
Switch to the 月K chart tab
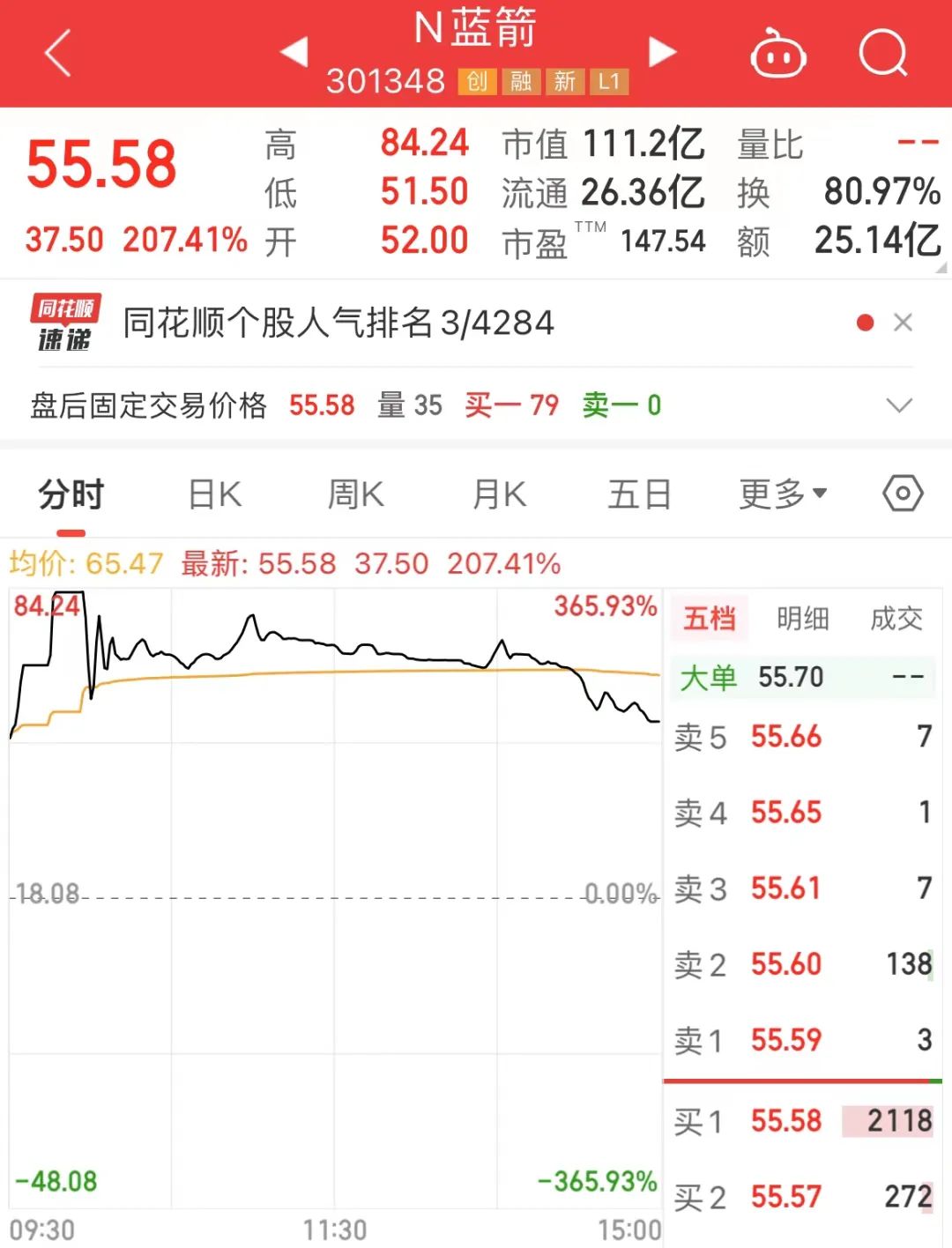point(499,494)
